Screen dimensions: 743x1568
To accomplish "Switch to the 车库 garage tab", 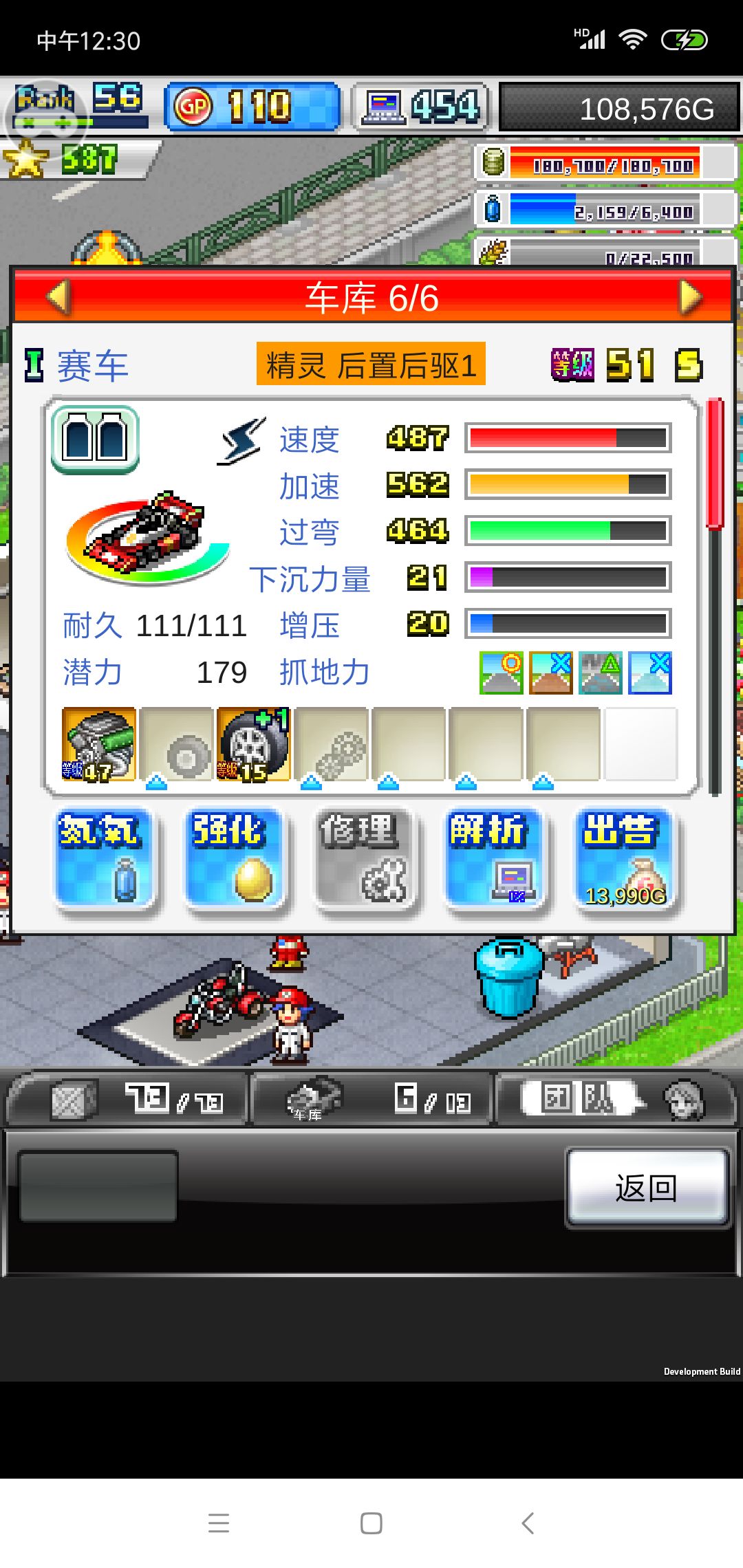I will pyautogui.click(x=371, y=1096).
